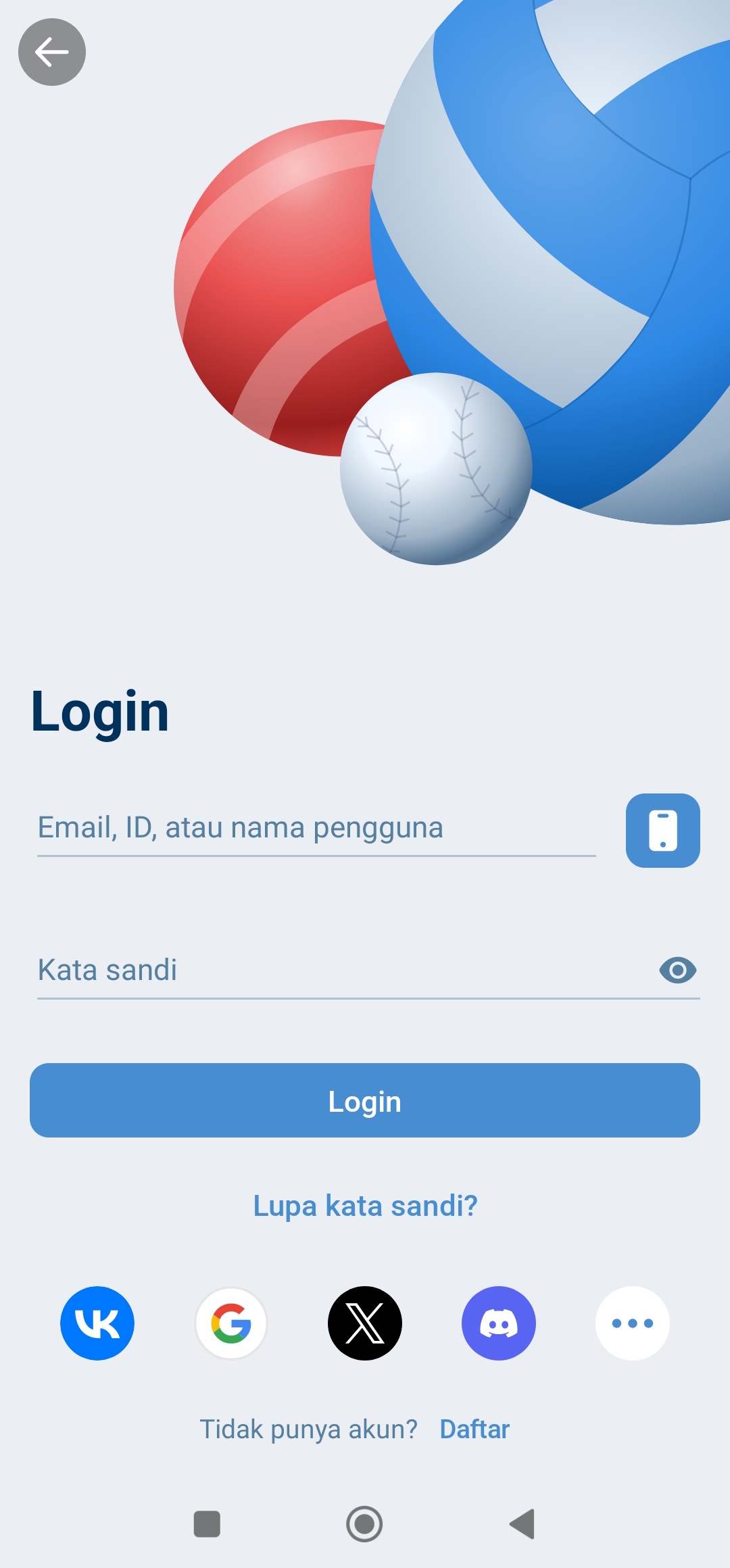Tap the Android home button

364,1525
